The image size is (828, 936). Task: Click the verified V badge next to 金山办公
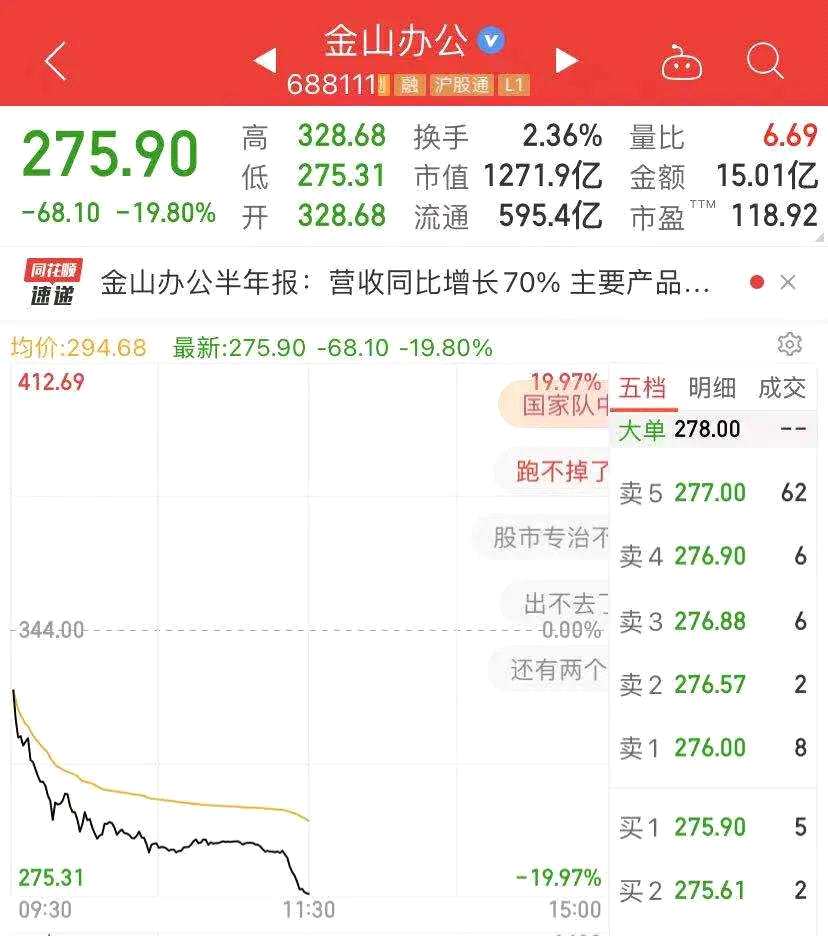pos(489,41)
